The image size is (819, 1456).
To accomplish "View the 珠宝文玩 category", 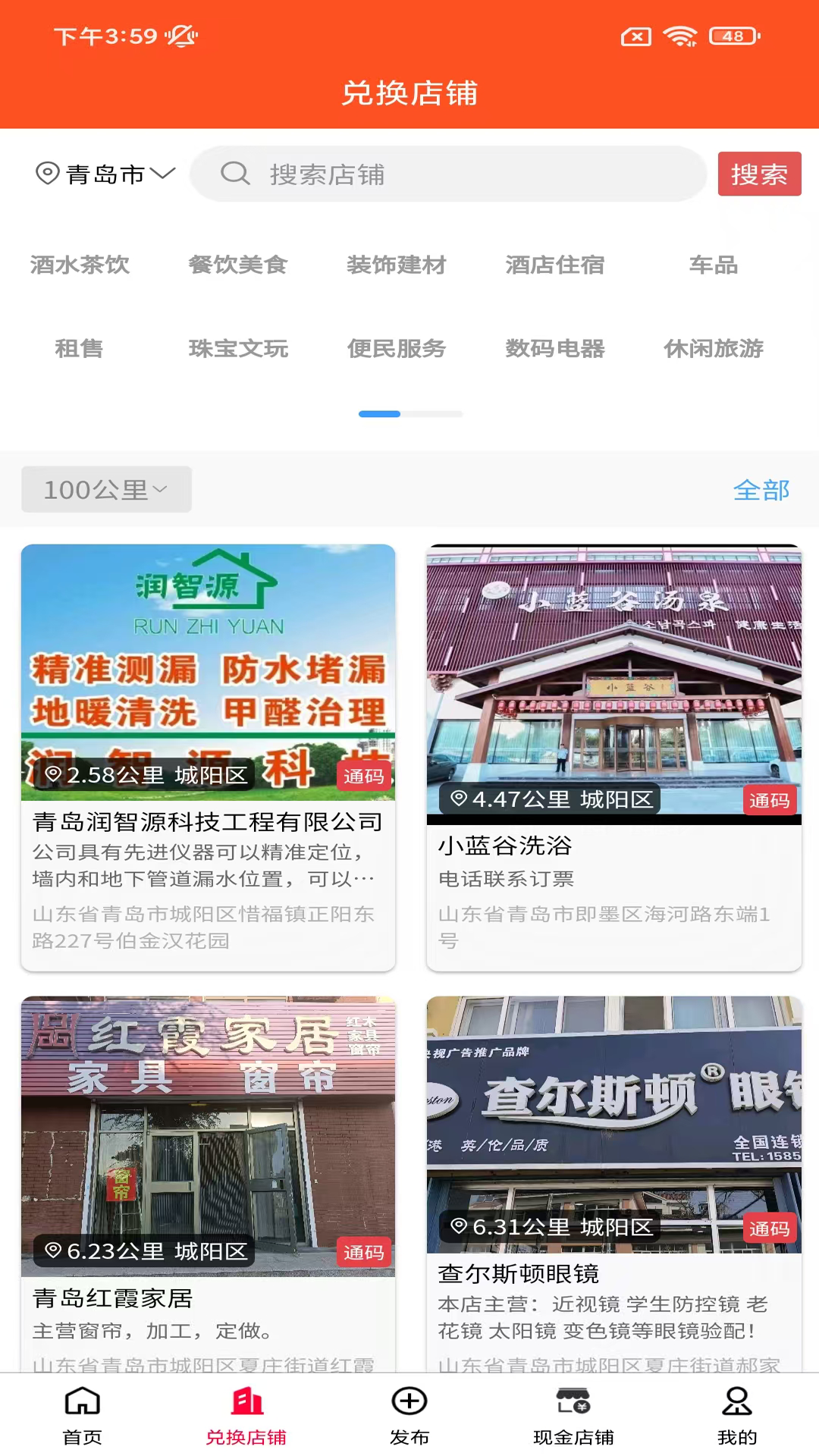I will pyautogui.click(x=238, y=348).
